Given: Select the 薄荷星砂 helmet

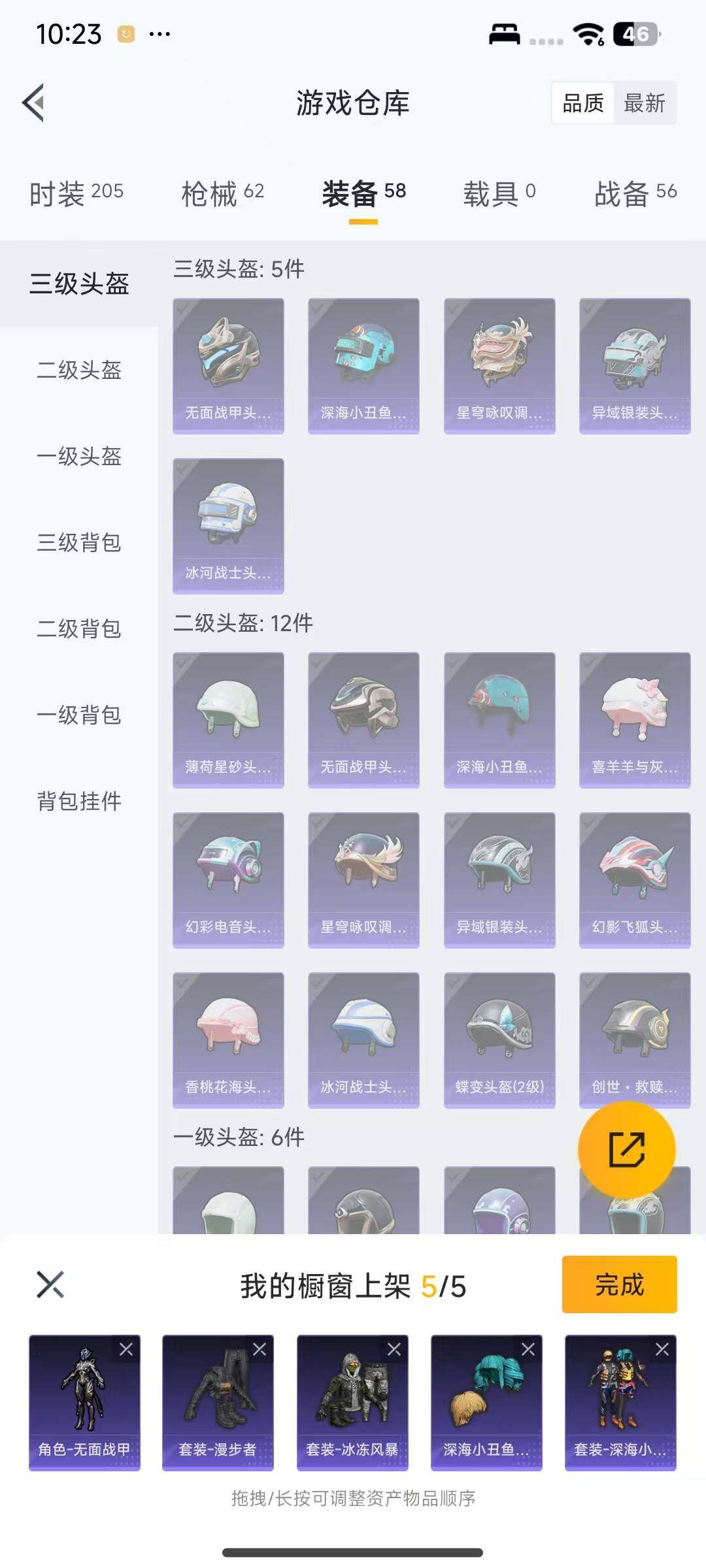Looking at the screenshot, I should (x=228, y=719).
